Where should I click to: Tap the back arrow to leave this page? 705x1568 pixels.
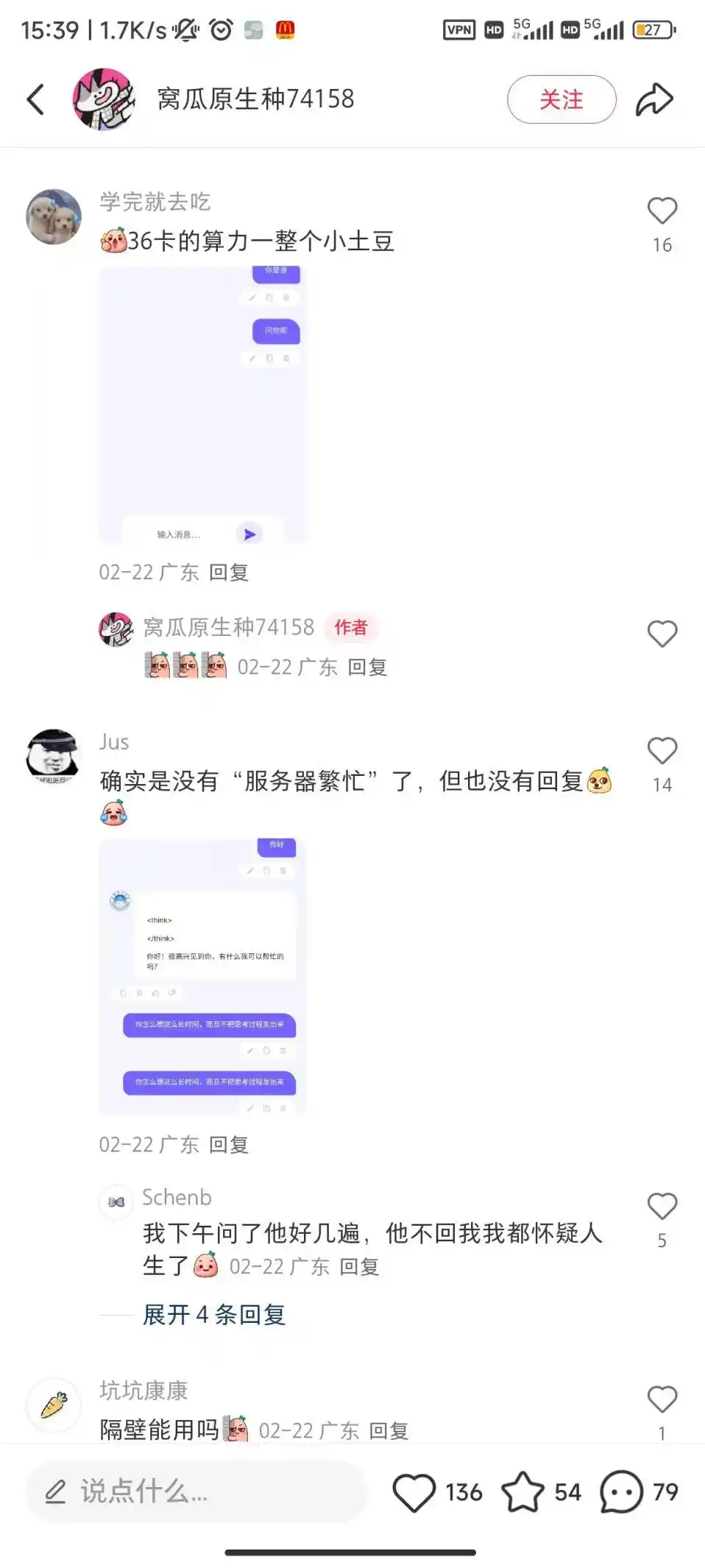35,99
